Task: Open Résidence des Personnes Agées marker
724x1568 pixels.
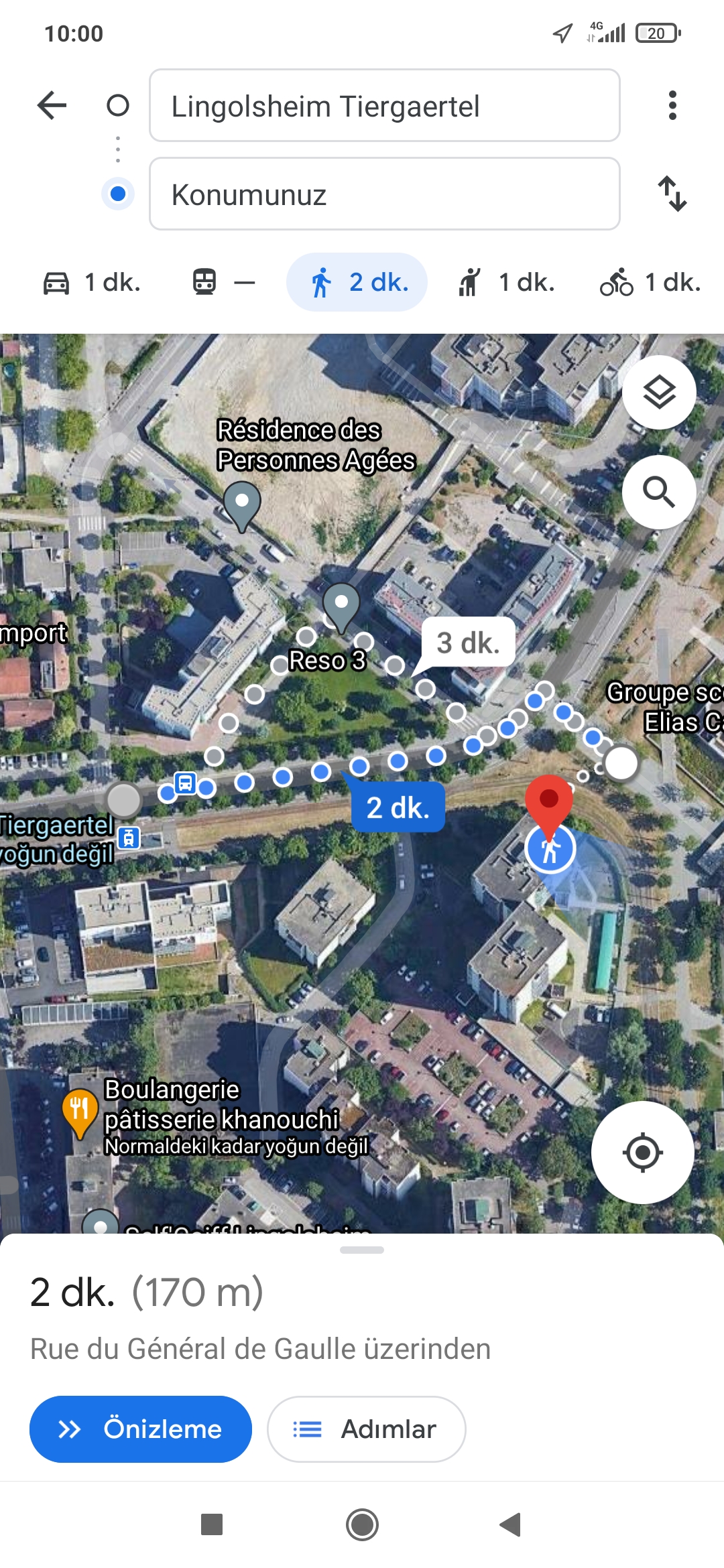Action: click(x=242, y=504)
